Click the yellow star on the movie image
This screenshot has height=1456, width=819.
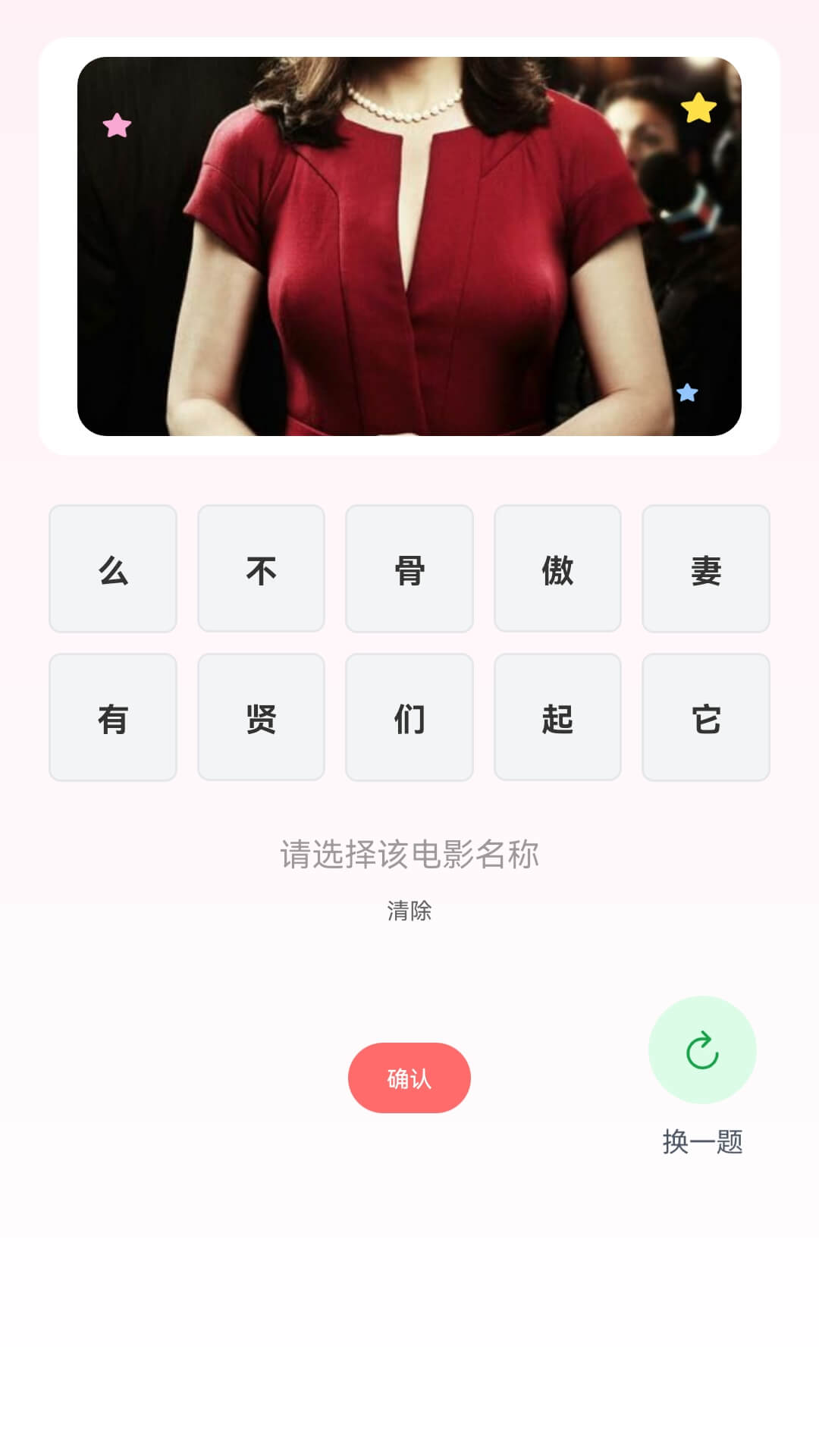click(700, 108)
